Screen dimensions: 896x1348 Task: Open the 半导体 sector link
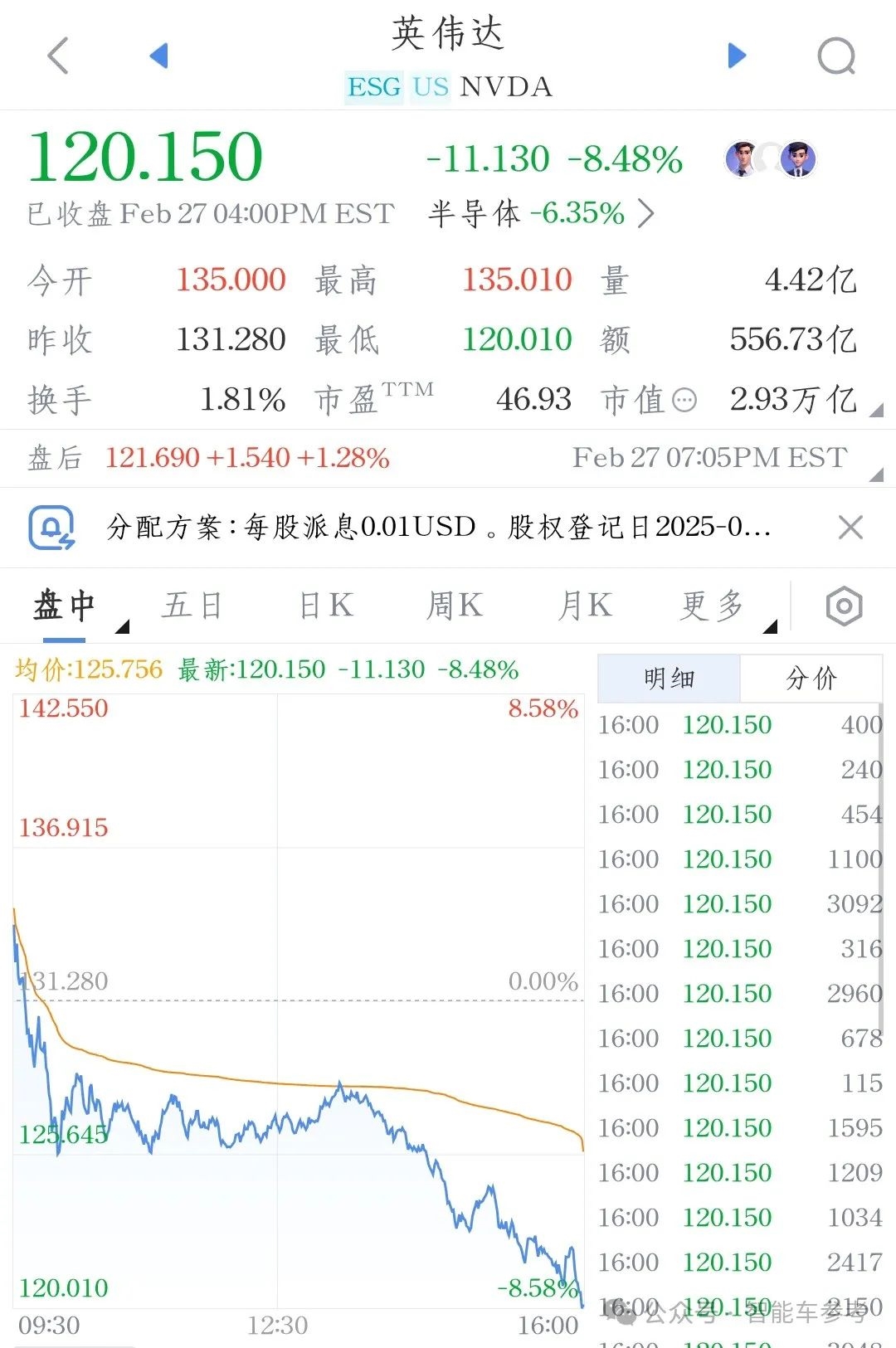click(x=541, y=214)
